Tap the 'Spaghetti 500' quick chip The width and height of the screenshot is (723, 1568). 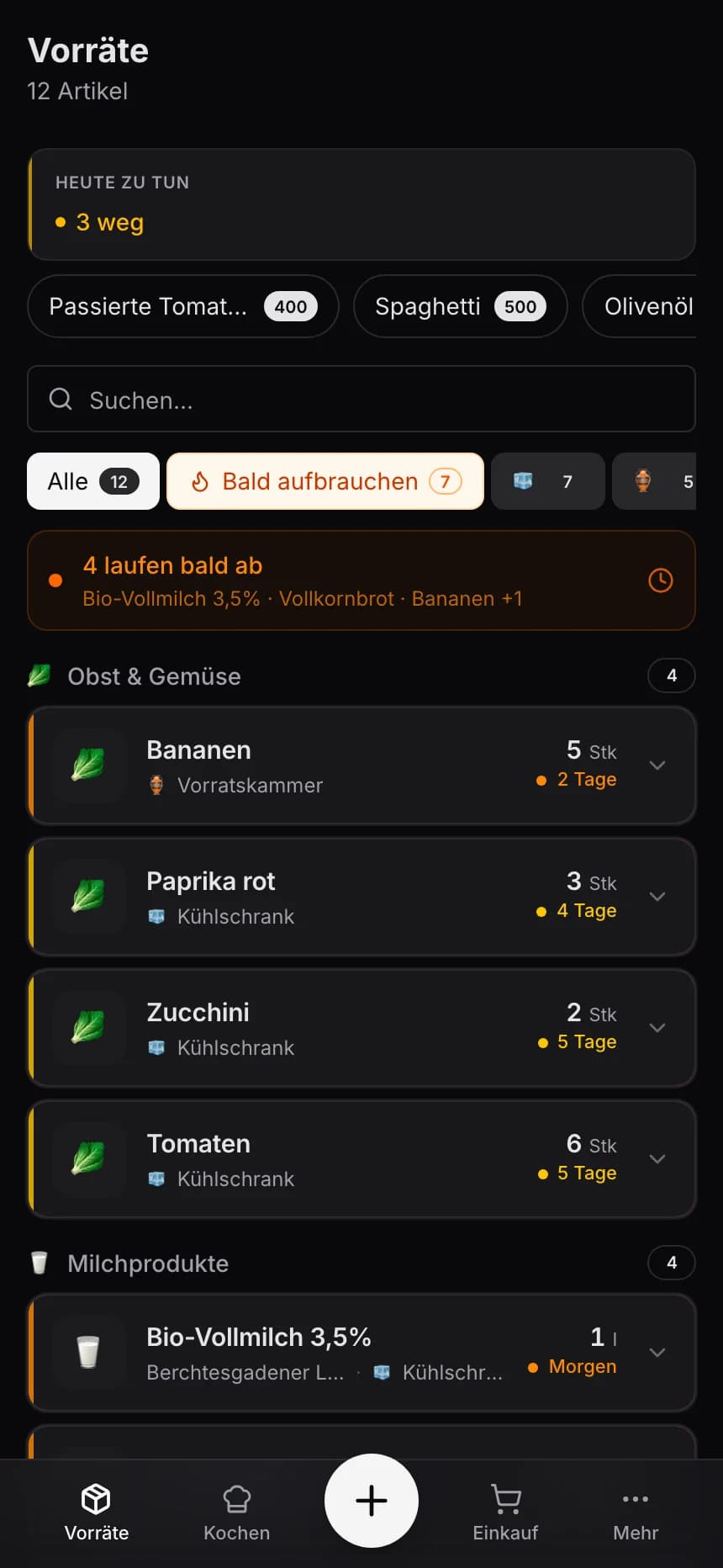point(460,306)
